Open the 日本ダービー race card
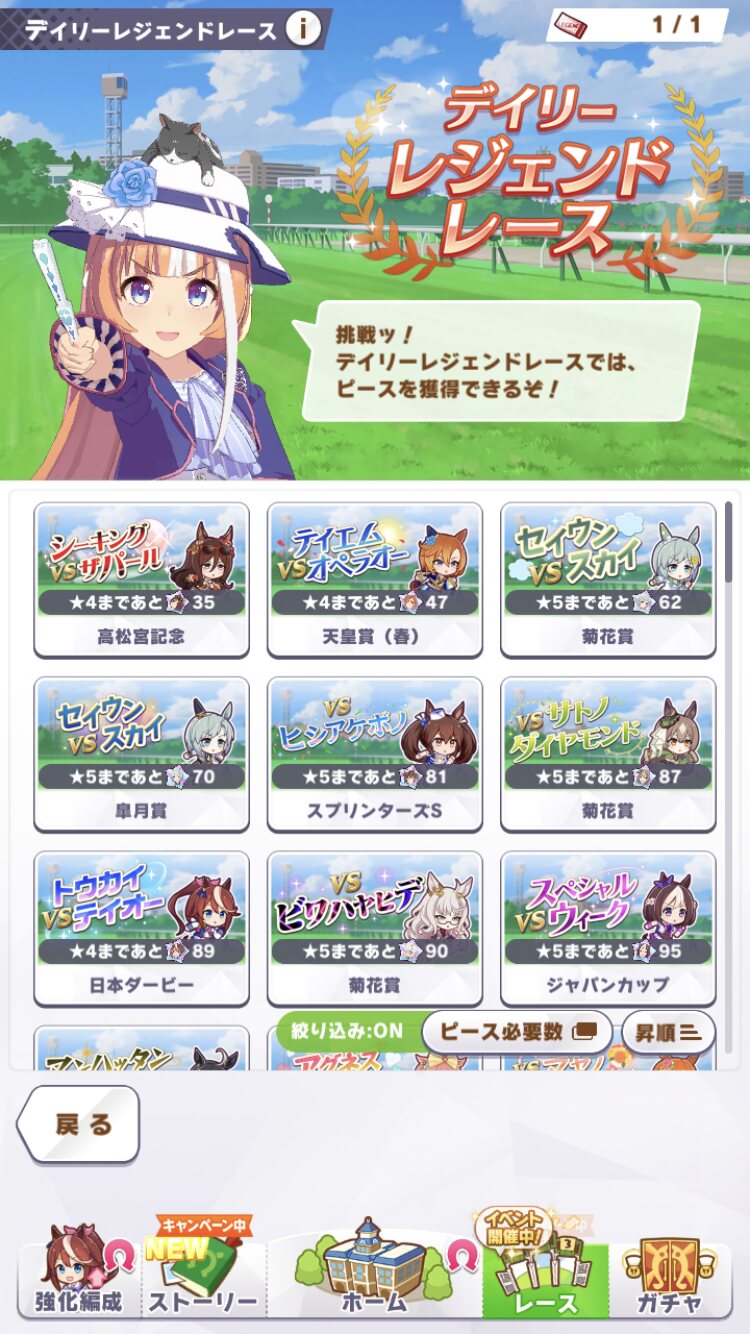Image resolution: width=750 pixels, height=1334 pixels. pyautogui.click(x=141, y=928)
